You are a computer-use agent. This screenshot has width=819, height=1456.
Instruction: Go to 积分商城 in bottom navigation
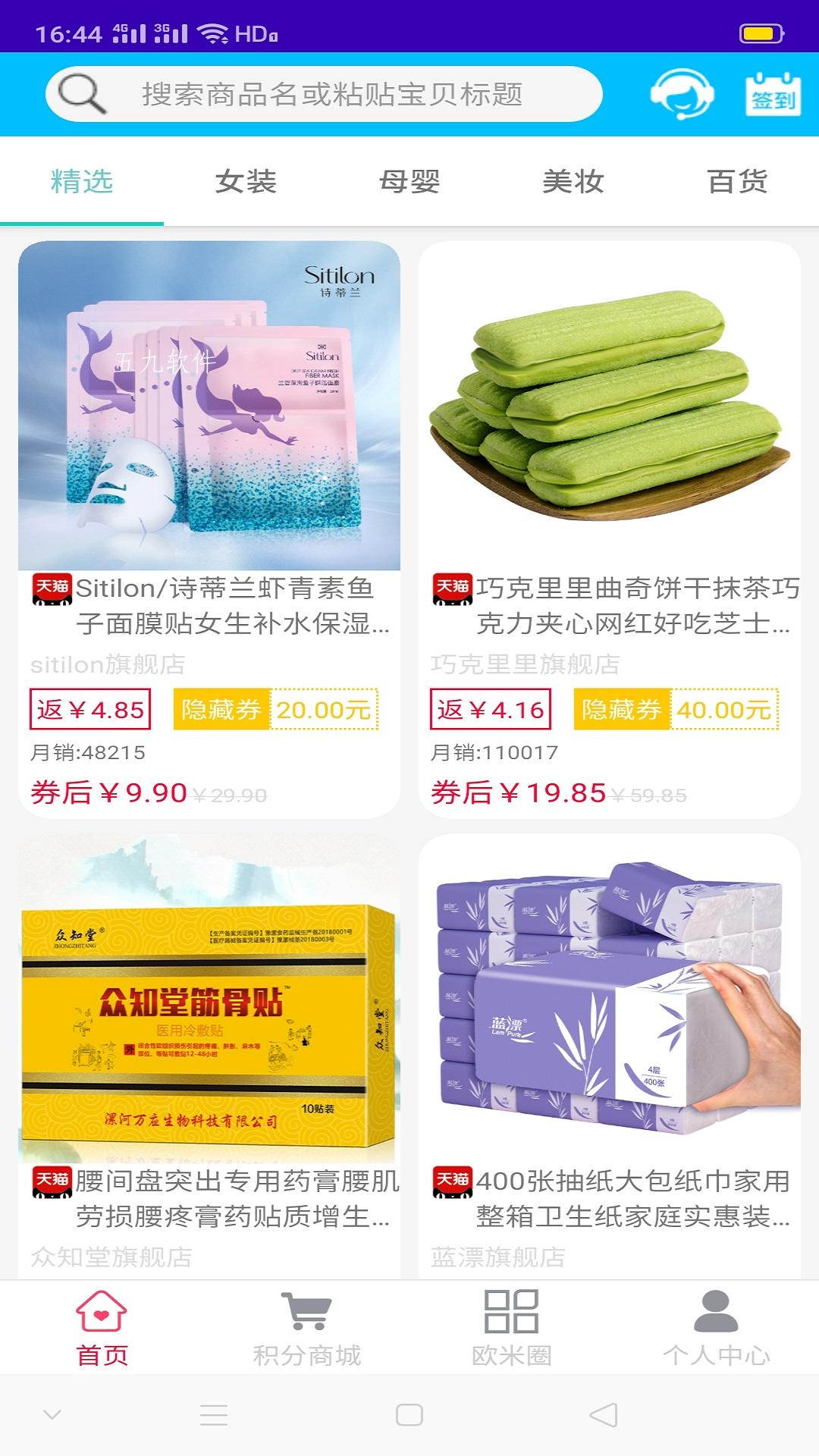coord(307,1328)
